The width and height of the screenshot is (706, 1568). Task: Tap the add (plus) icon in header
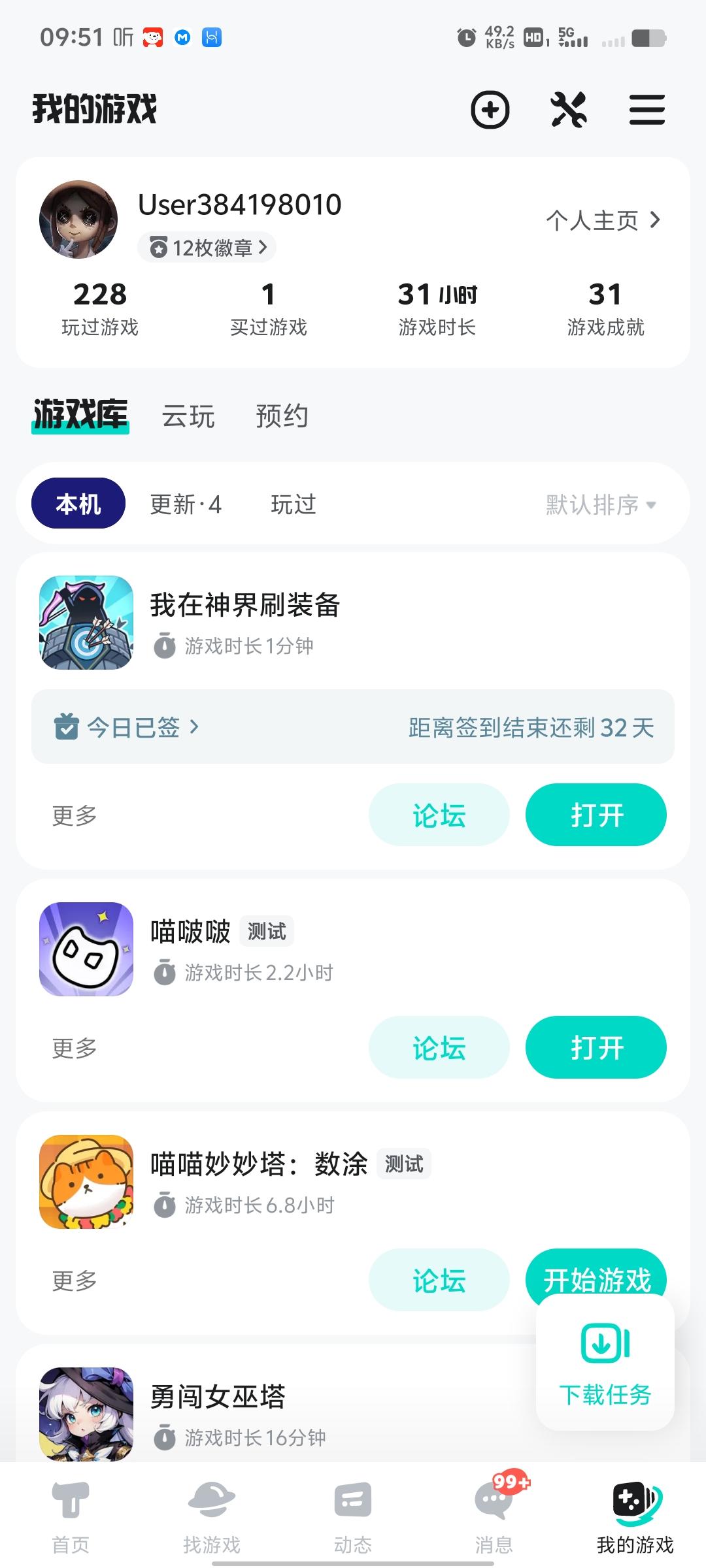coord(490,109)
